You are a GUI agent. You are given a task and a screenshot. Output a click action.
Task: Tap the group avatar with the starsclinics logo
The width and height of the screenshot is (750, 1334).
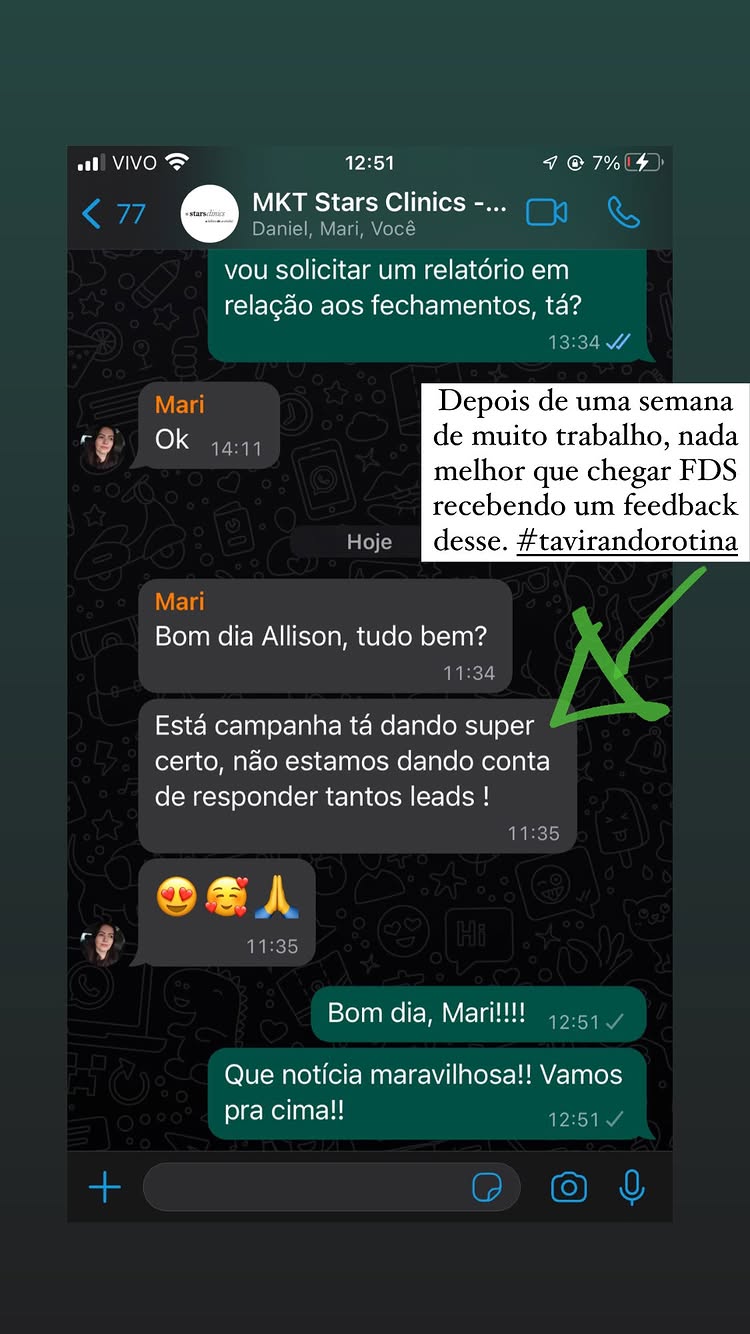(210, 213)
